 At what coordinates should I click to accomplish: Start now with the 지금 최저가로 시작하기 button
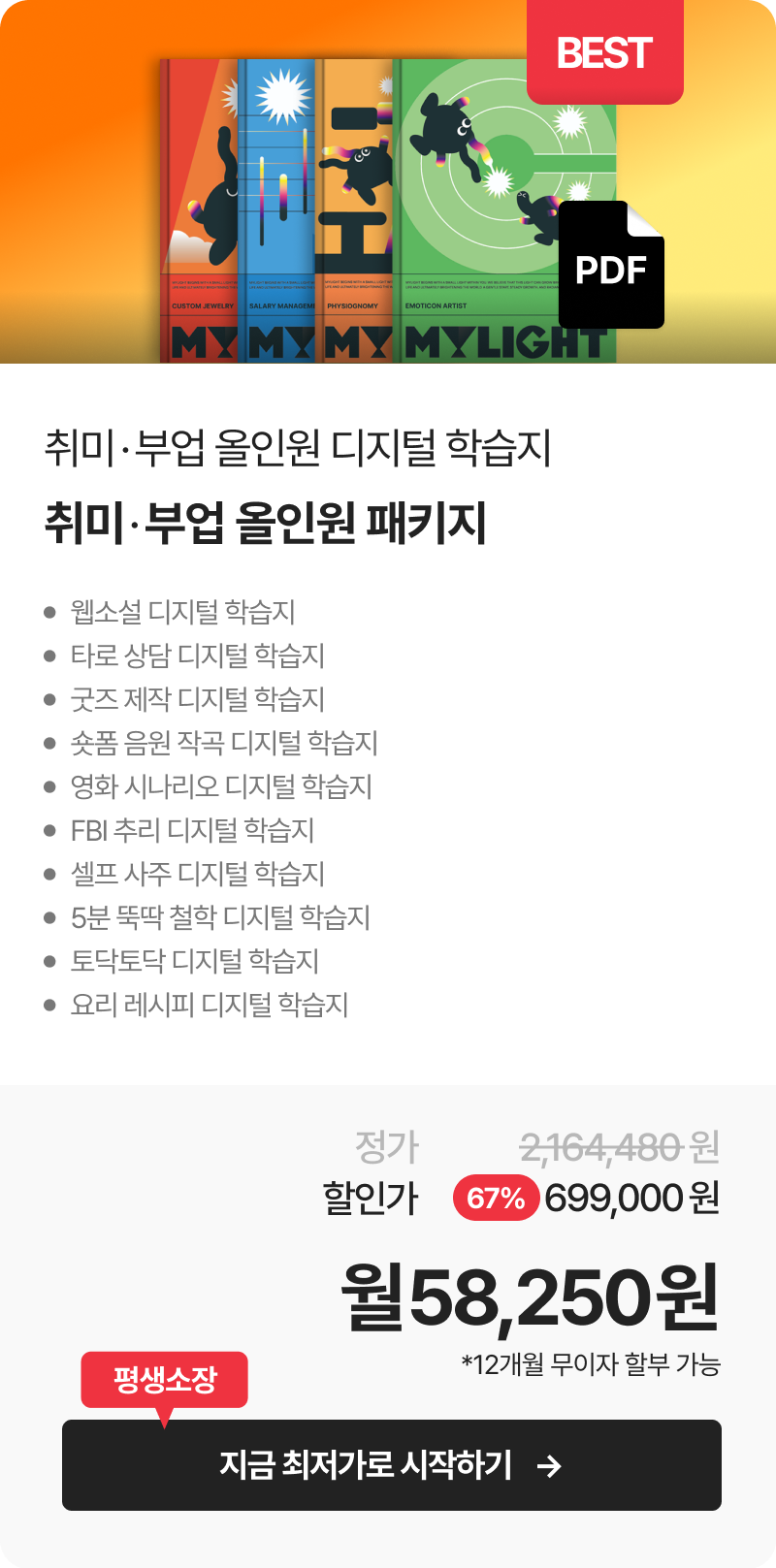[x=392, y=1464]
